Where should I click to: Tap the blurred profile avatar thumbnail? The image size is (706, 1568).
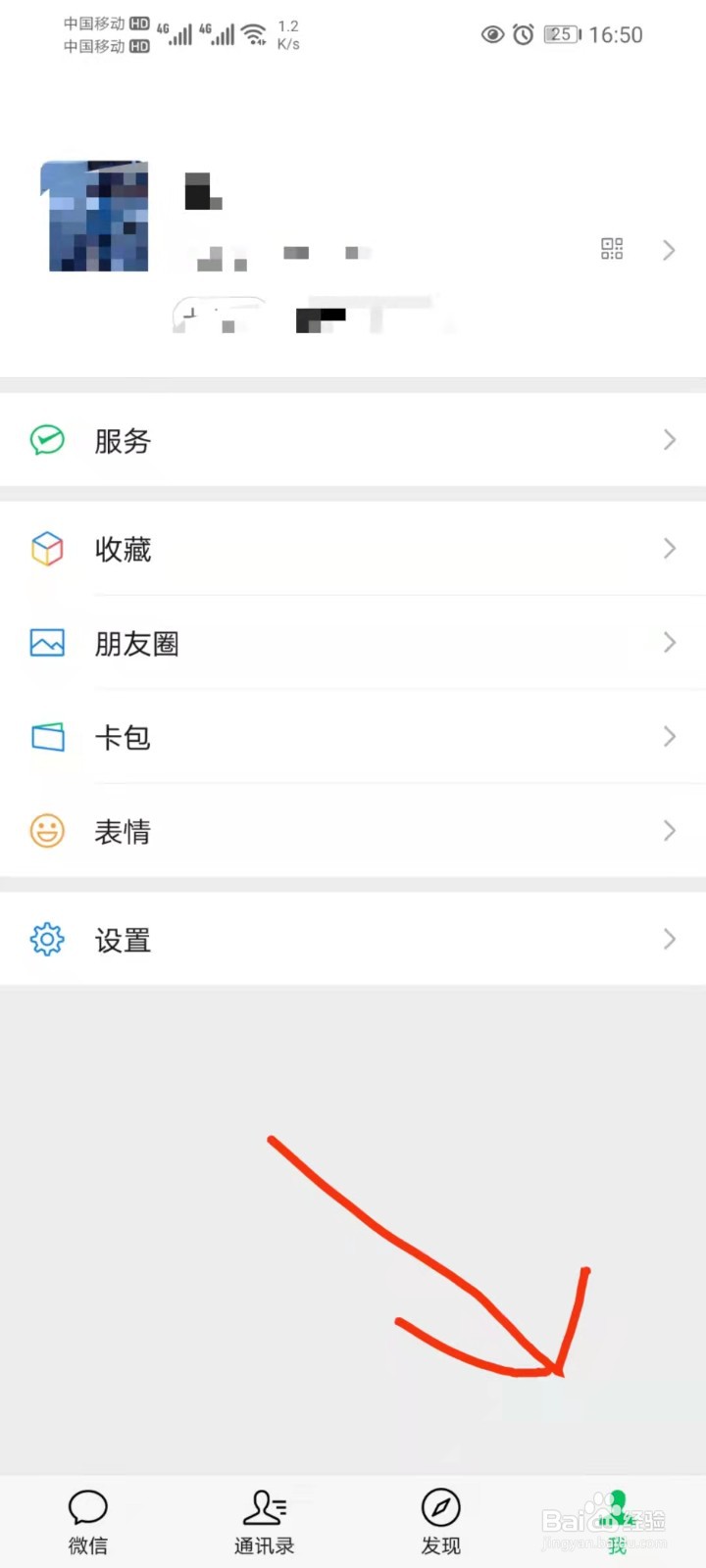click(x=96, y=217)
